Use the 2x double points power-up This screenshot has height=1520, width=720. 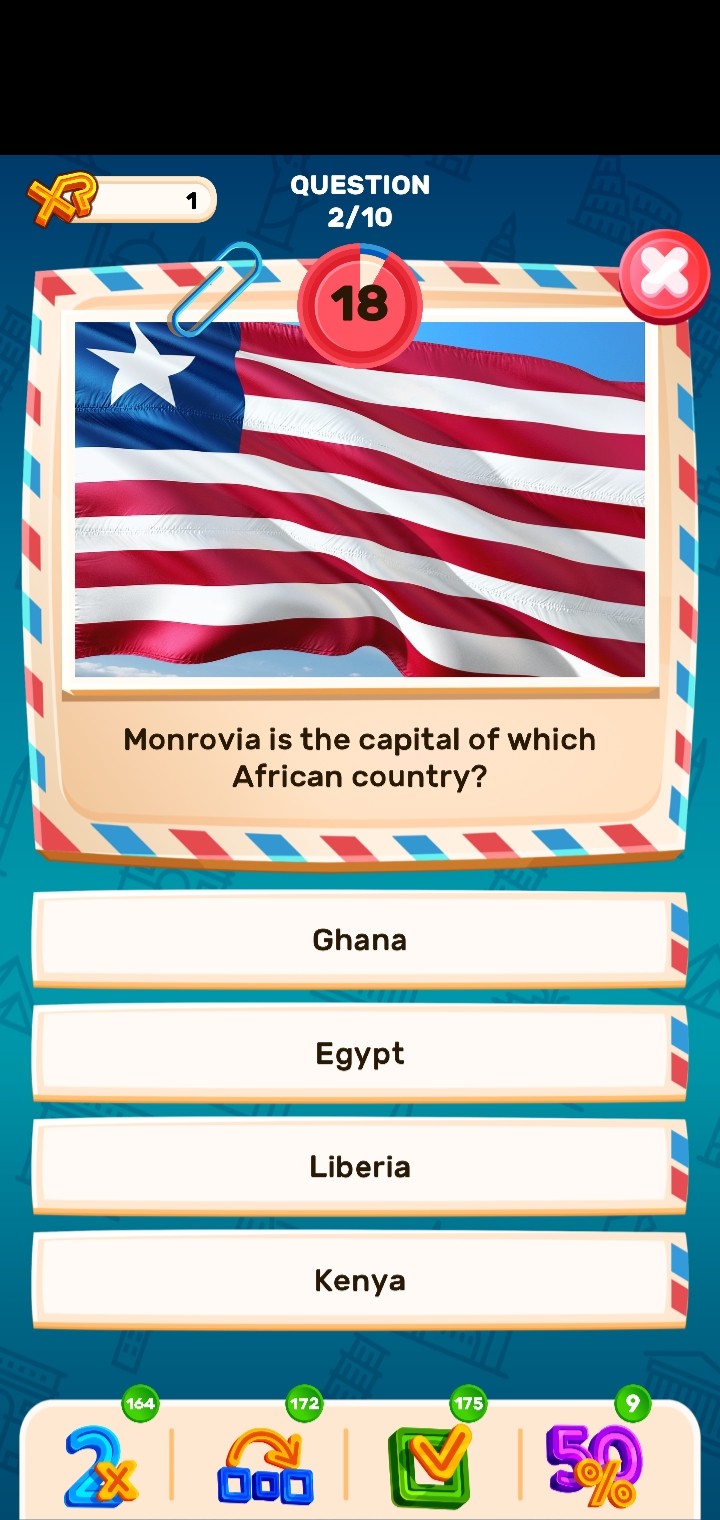[x=101, y=1466]
